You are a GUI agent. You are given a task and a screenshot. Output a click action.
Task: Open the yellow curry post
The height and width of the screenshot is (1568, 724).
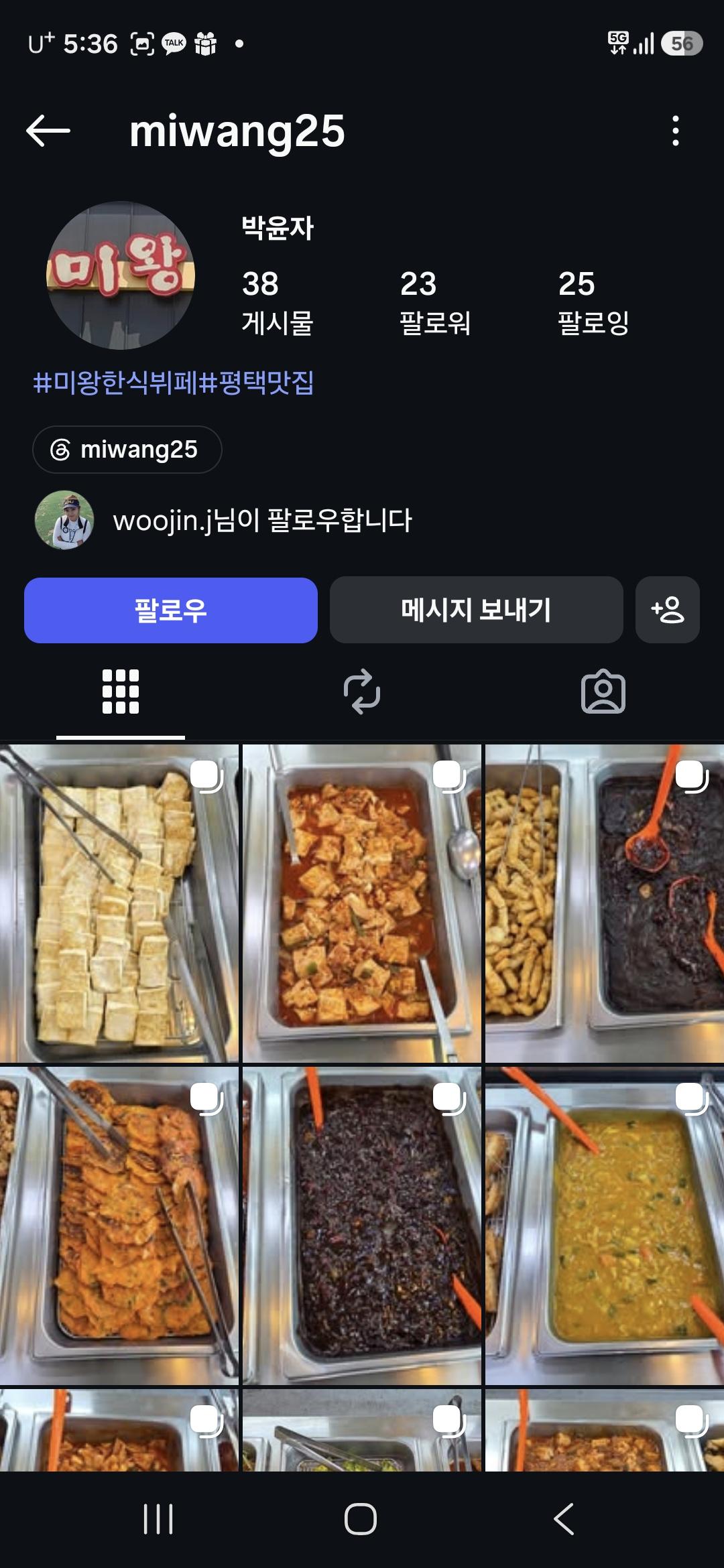pyautogui.click(x=605, y=1226)
